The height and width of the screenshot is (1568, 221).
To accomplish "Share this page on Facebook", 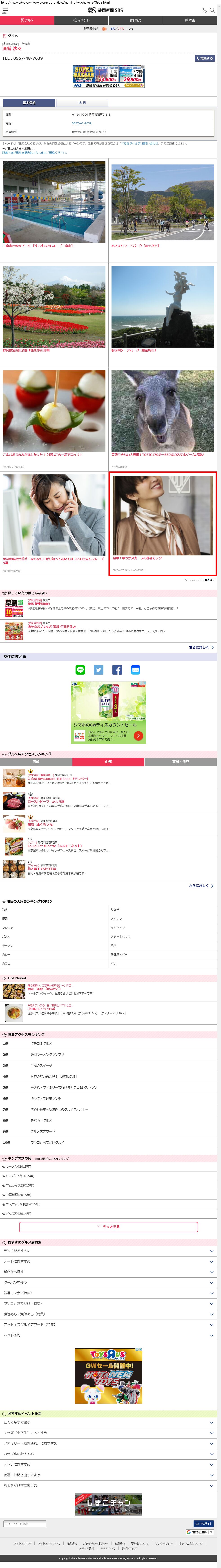I will click(117, 670).
